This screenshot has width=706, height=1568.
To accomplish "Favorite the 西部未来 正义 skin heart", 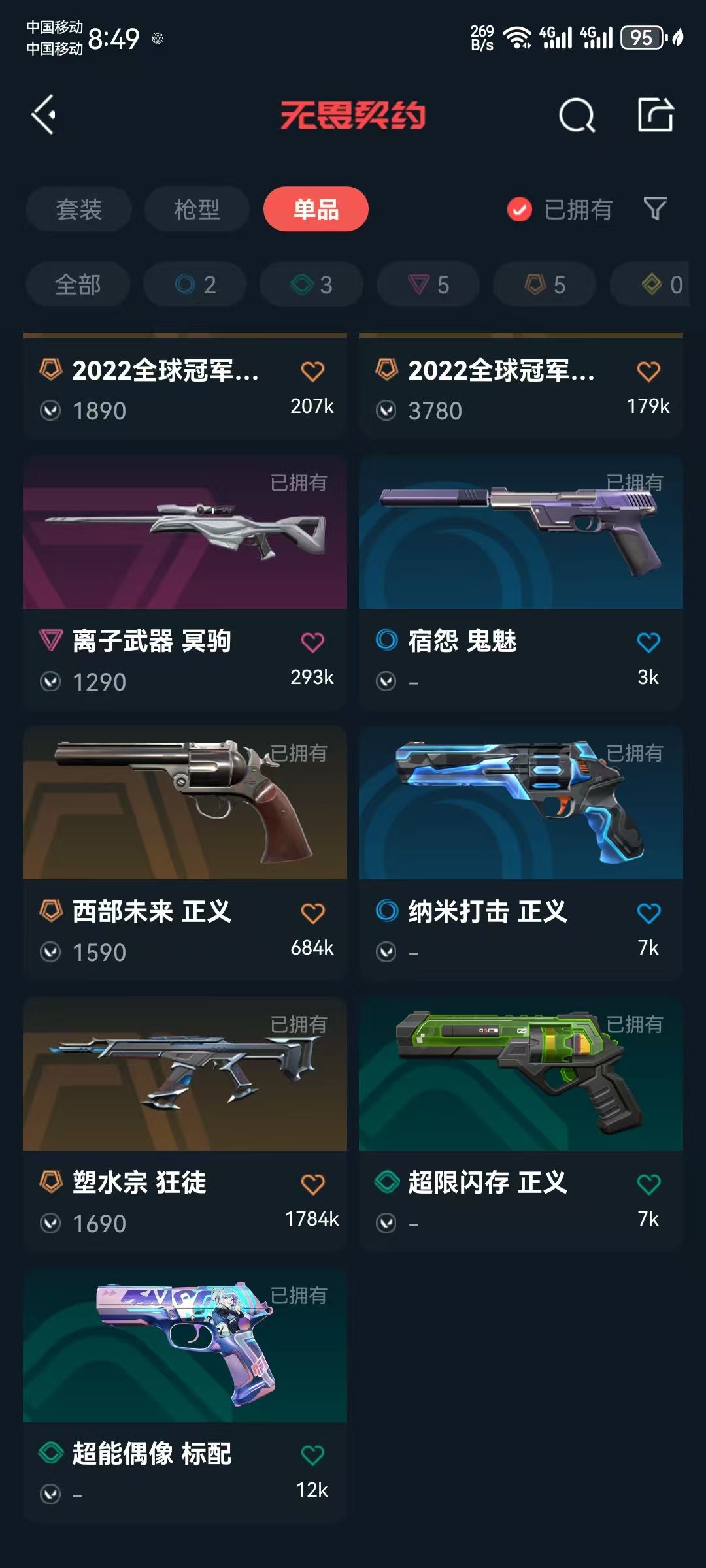I will coord(312,913).
